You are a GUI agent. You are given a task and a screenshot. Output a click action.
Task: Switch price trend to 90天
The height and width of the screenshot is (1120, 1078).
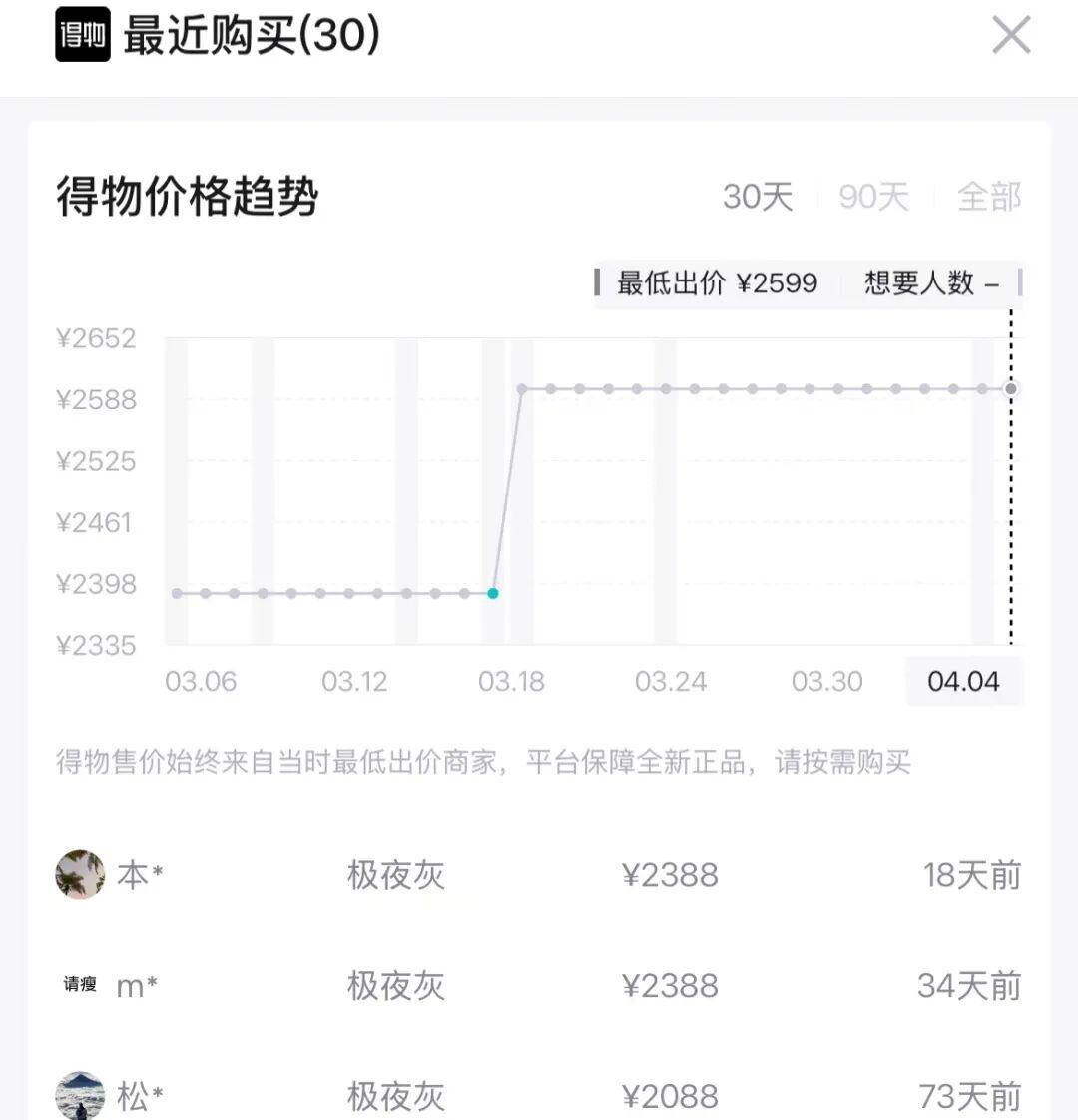(x=873, y=197)
